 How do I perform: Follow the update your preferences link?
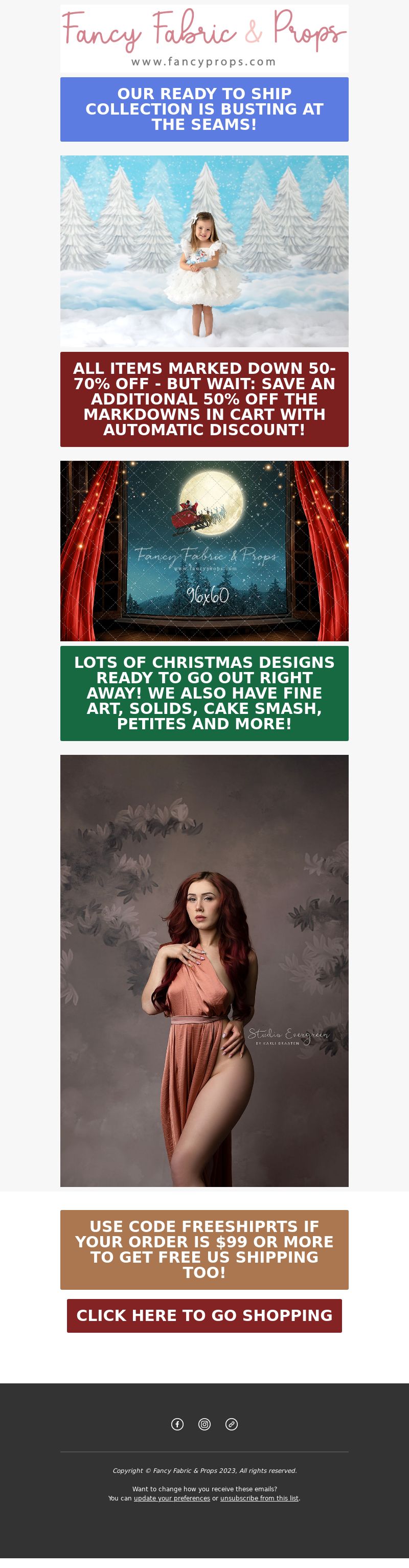click(172, 1498)
